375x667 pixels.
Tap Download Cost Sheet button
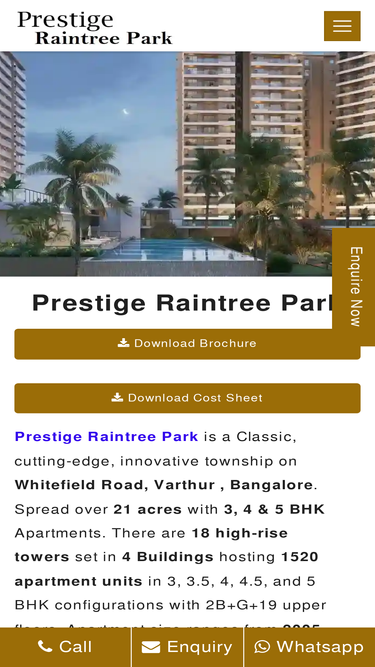point(187,398)
